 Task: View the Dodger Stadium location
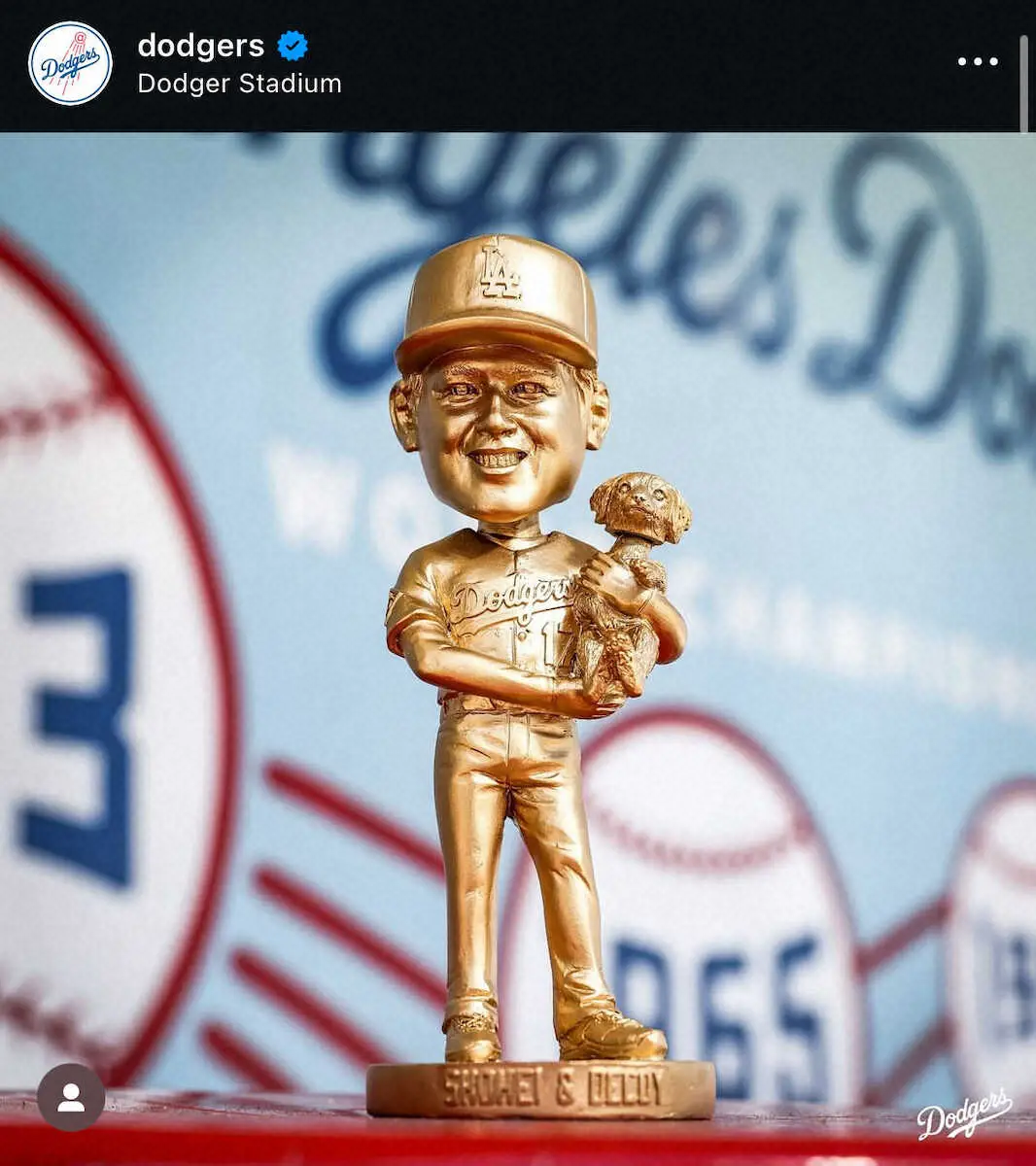click(239, 84)
